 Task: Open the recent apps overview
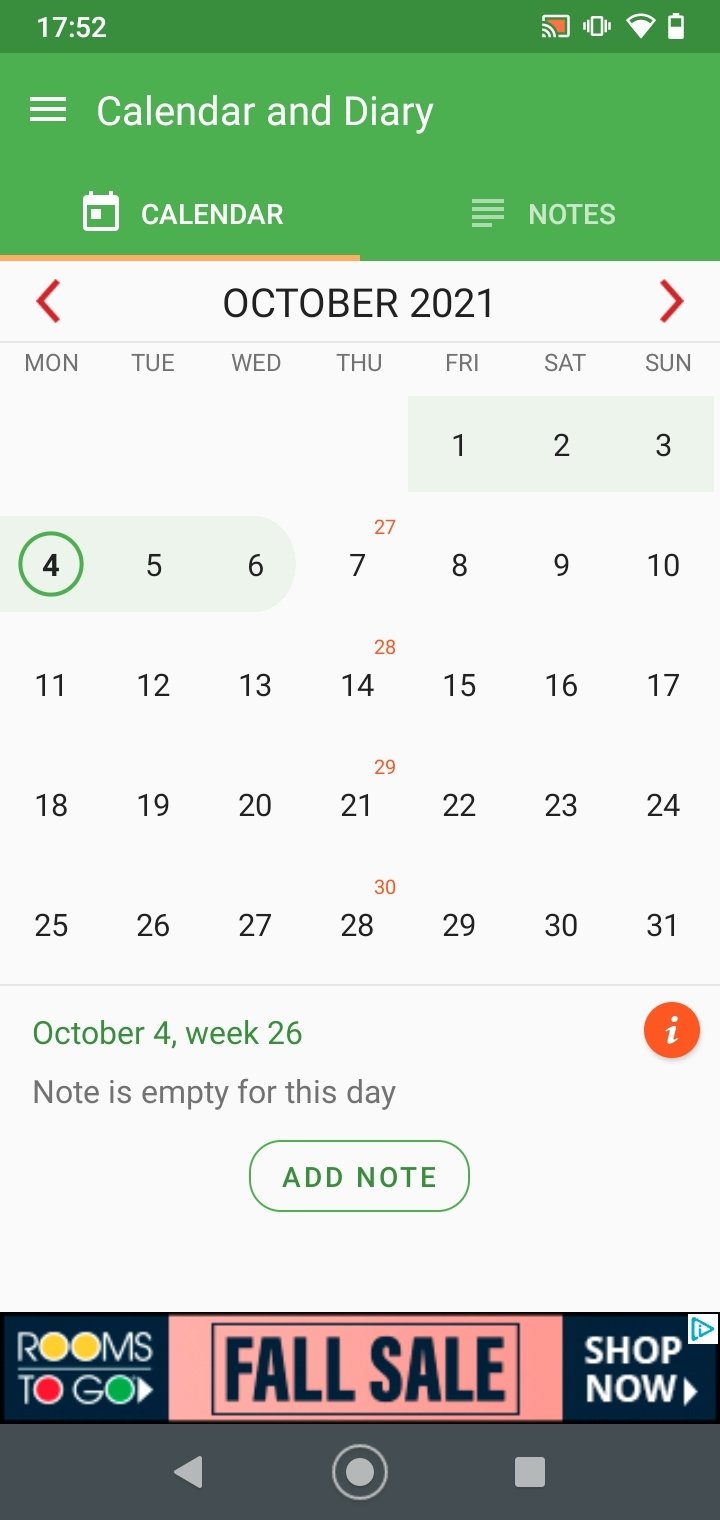529,1471
